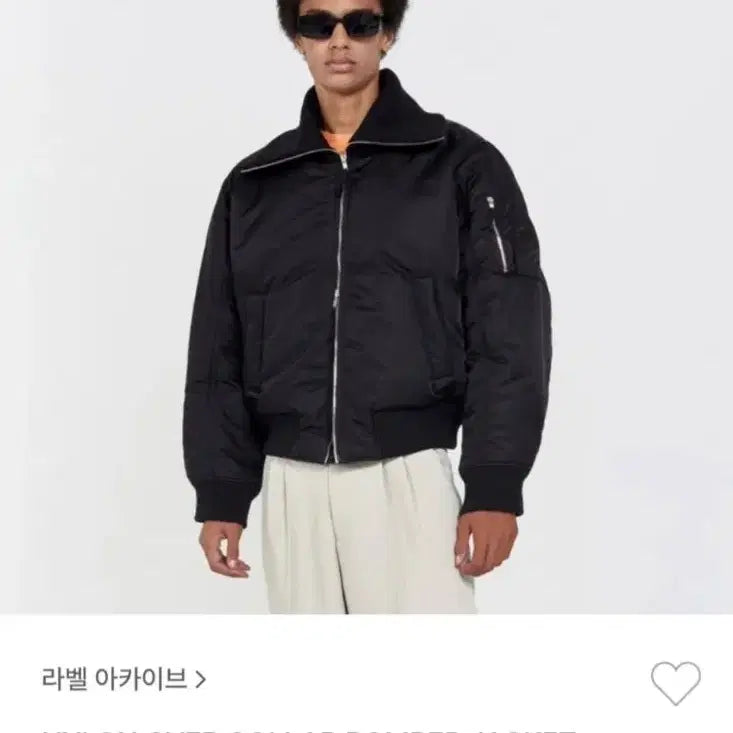Image resolution: width=733 pixels, height=733 pixels.
Task: Open the 라벨 아카이브 brand page
Action: [124, 680]
